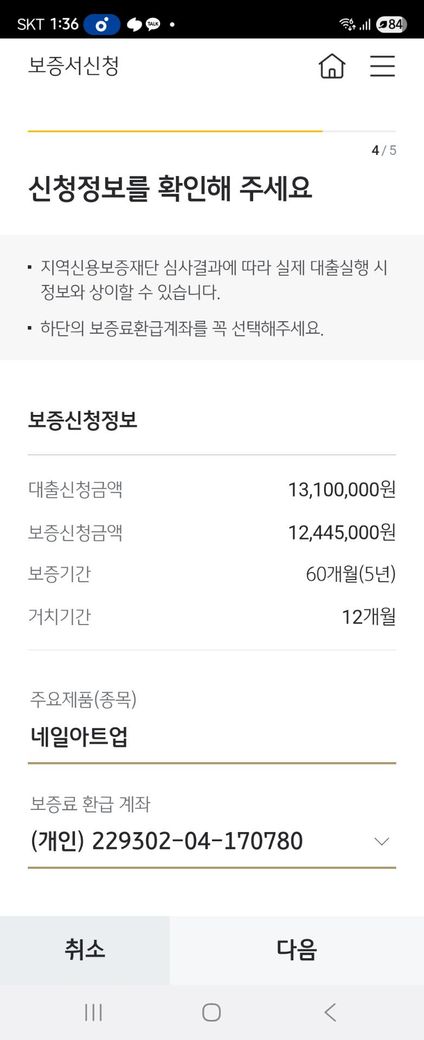Expand the 보증료 환급 계좌 dropdown
Viewport: 424px width, 1040px height.
pos(212,841)
